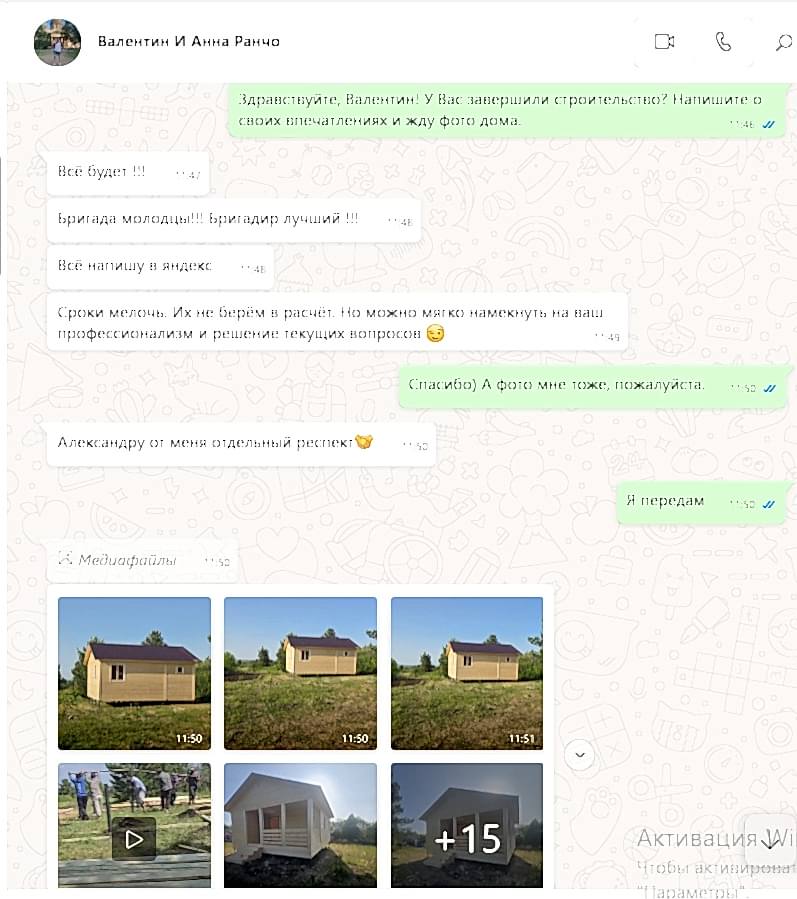Expand the media message options chevron
This screenshot has height=899, width=797.
pyautogui.click(x=579, y=754)
